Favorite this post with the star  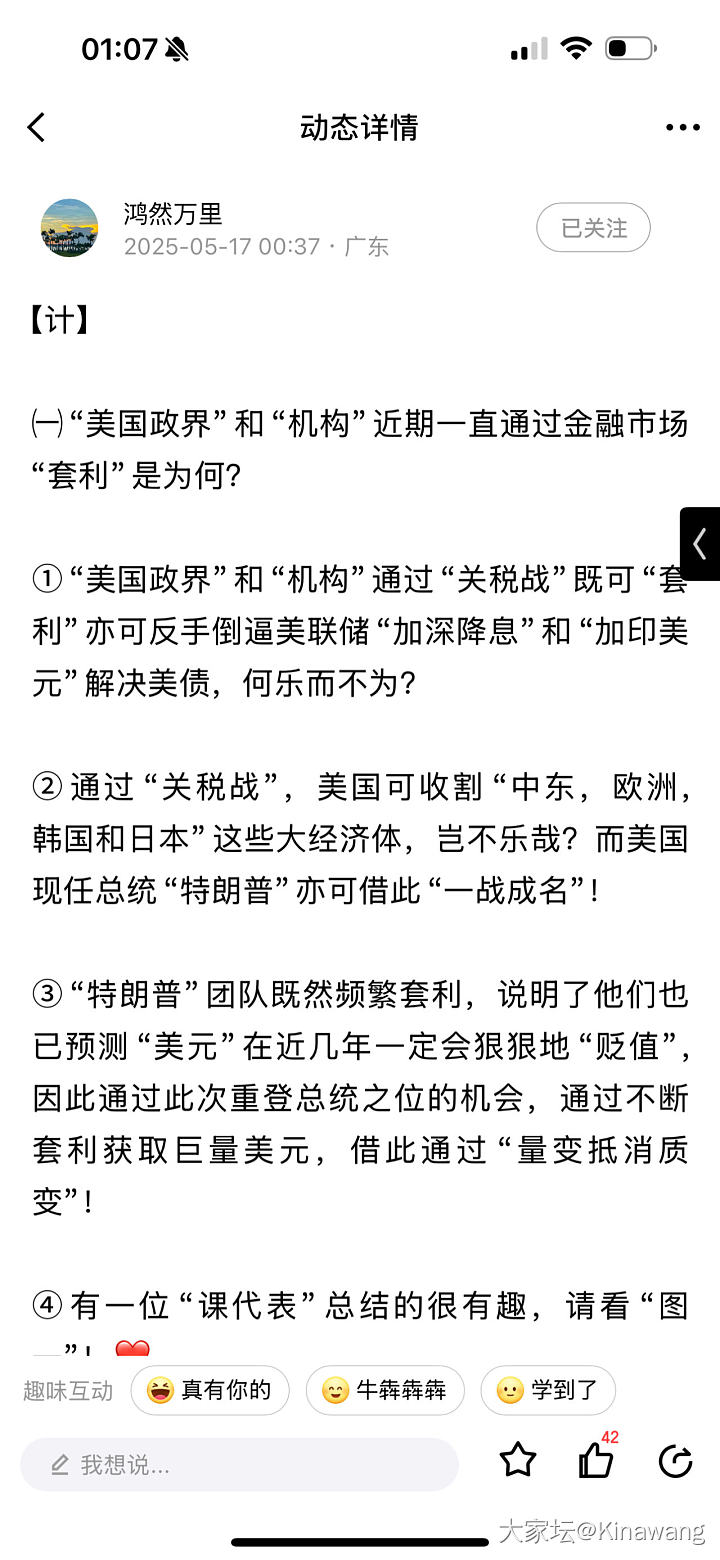pyautogui.click(x=518, y=1461)
